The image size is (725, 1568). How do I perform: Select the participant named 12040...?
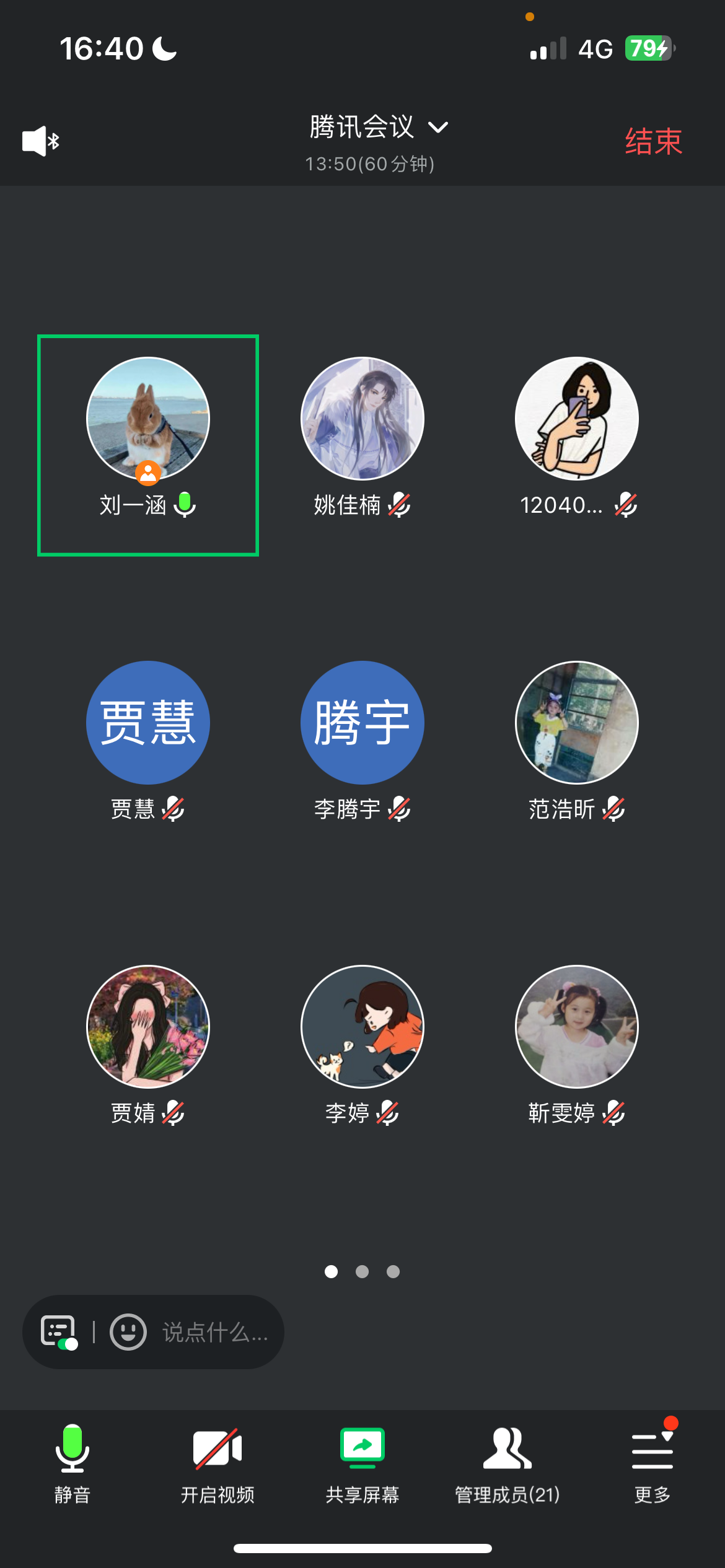pyautogui.click(x=577, y=419)
